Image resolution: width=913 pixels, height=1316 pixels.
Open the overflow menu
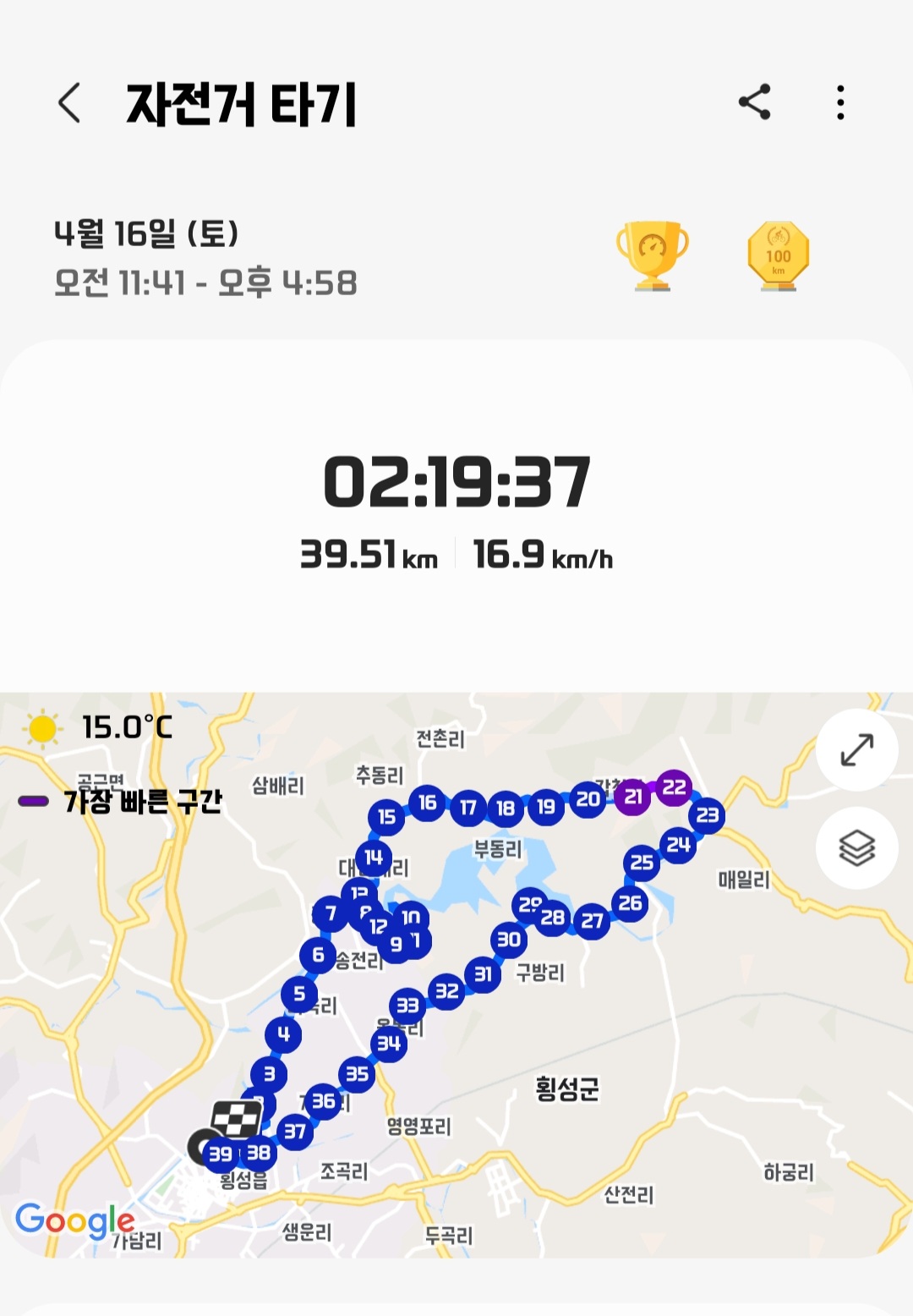click(839, 102)
